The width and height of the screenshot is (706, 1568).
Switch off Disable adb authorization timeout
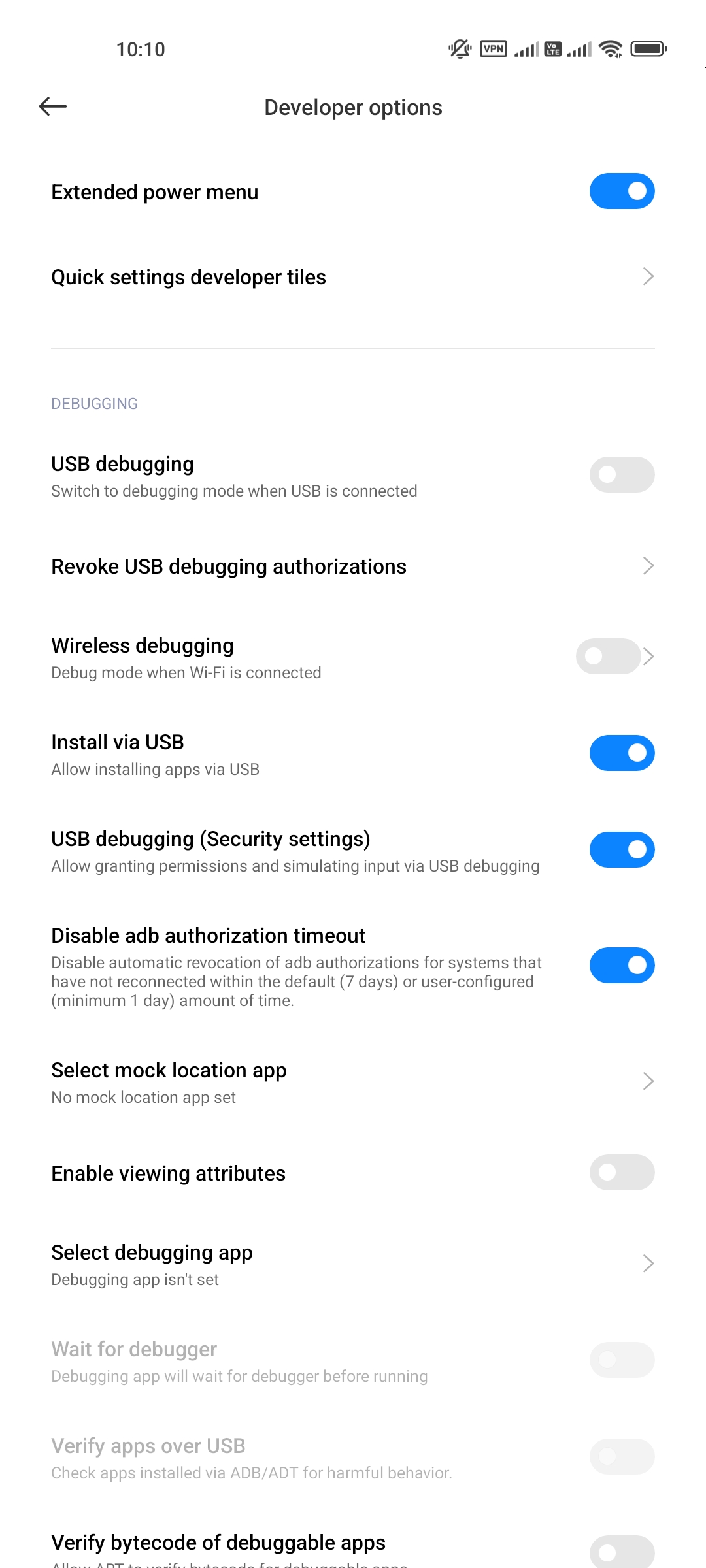(x=622, y=966)
